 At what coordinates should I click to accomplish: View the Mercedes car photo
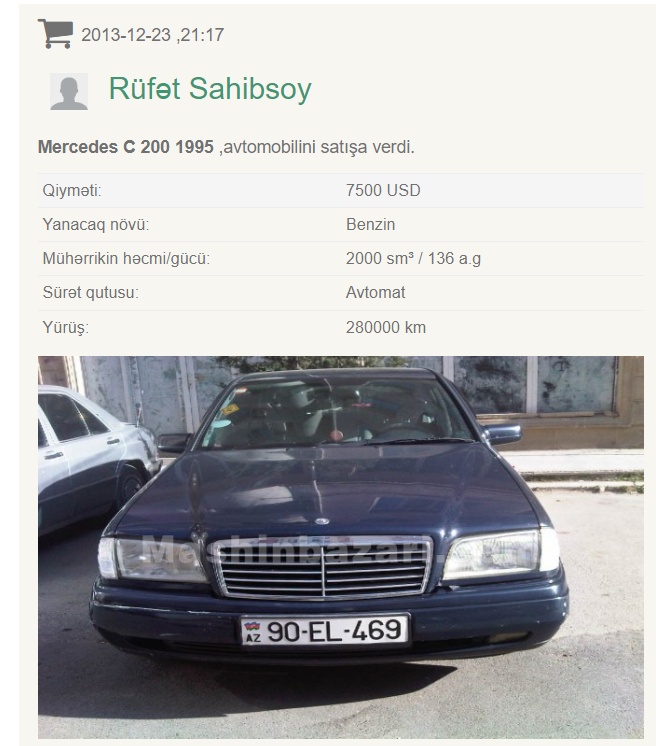[x=340, y=546]
